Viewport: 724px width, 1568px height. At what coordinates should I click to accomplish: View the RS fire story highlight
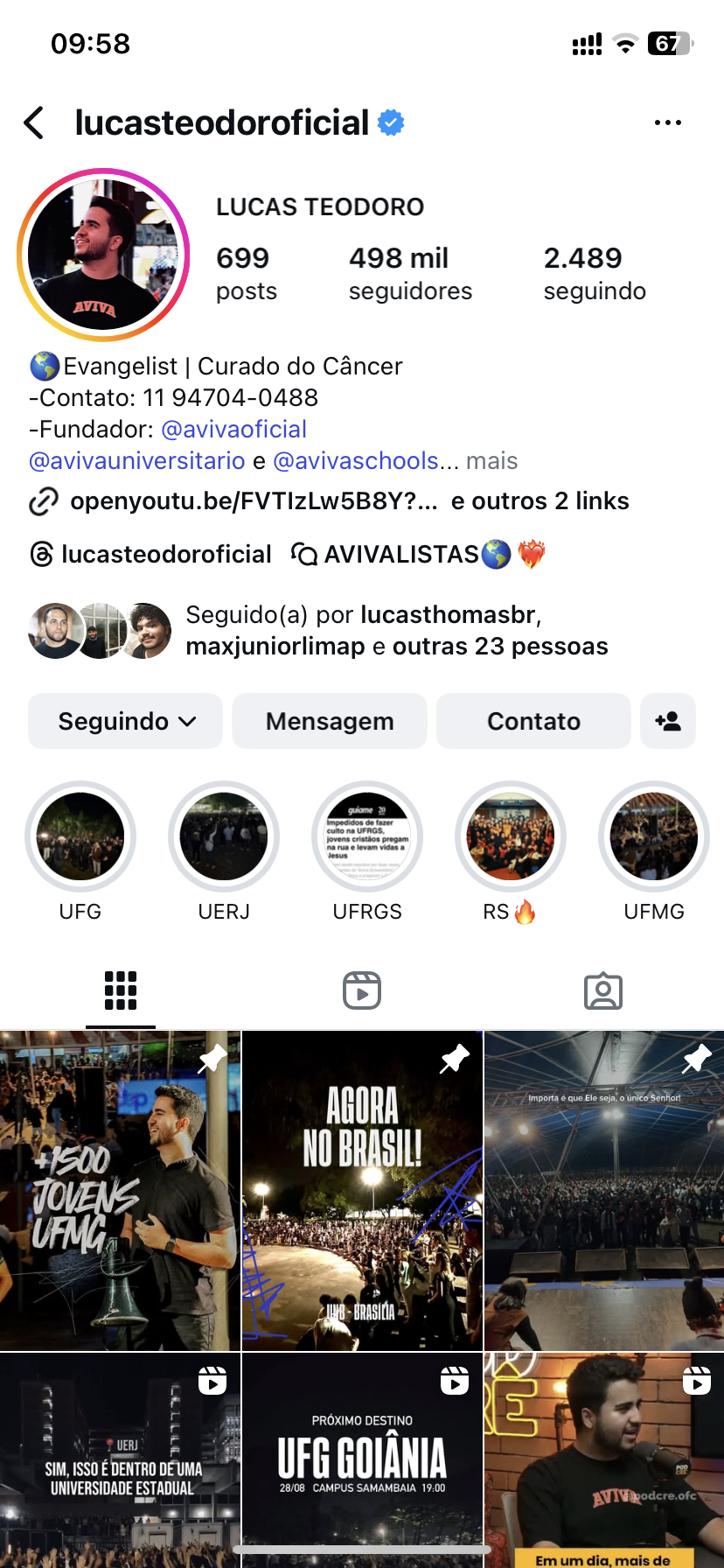511,836
